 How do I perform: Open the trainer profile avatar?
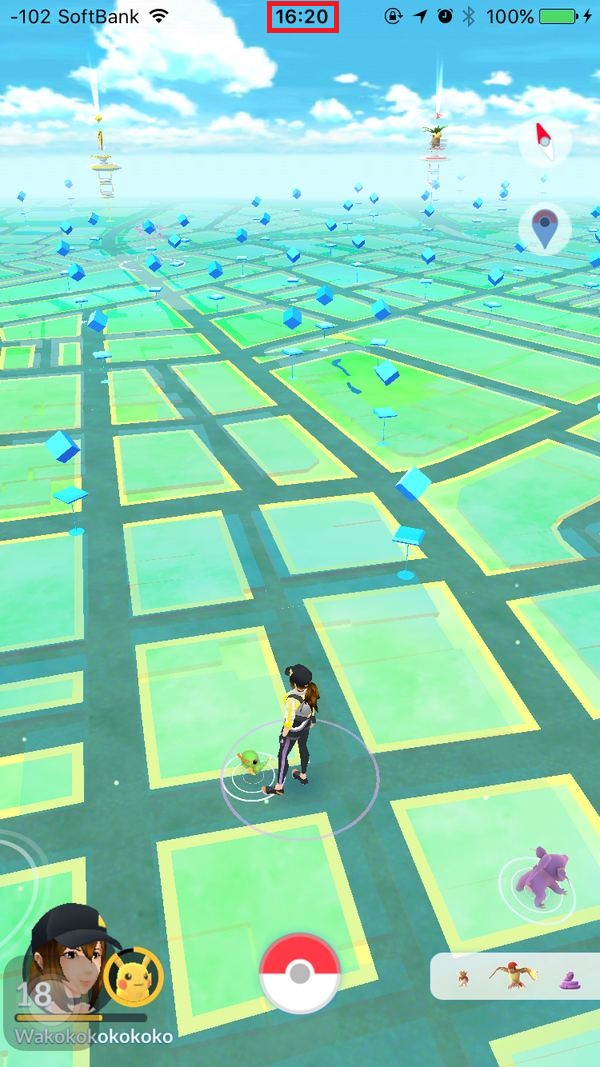(x=68, y=959)
